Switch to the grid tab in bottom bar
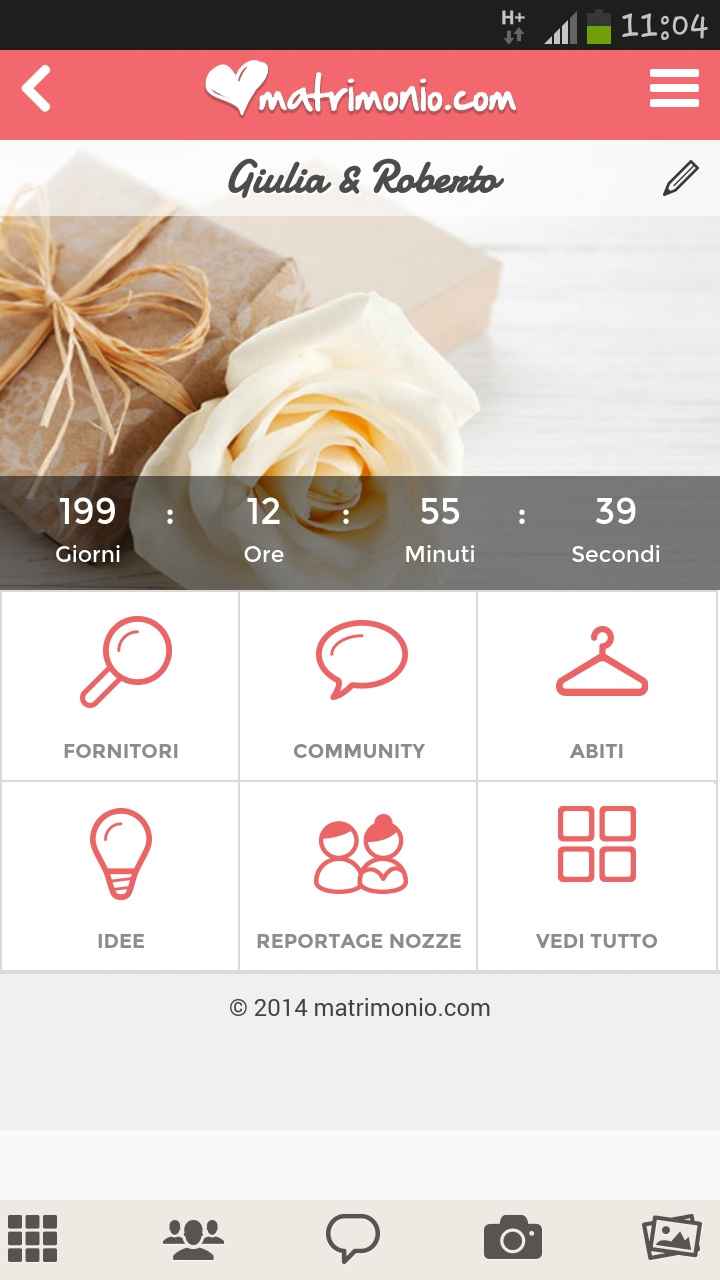 33,1238
